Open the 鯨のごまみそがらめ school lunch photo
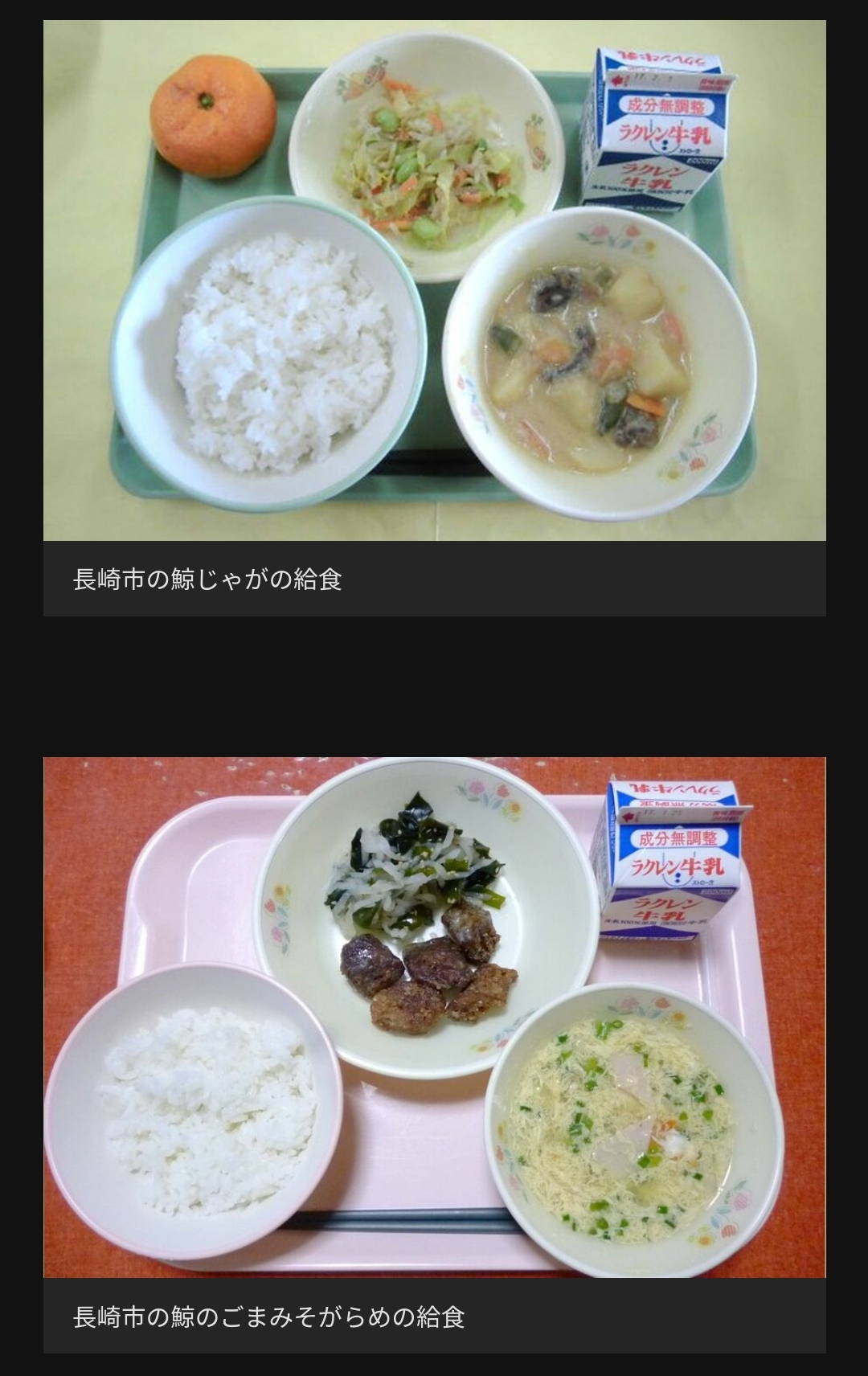This screenshot has width=868, height=1376. (x=434, y=1017)
